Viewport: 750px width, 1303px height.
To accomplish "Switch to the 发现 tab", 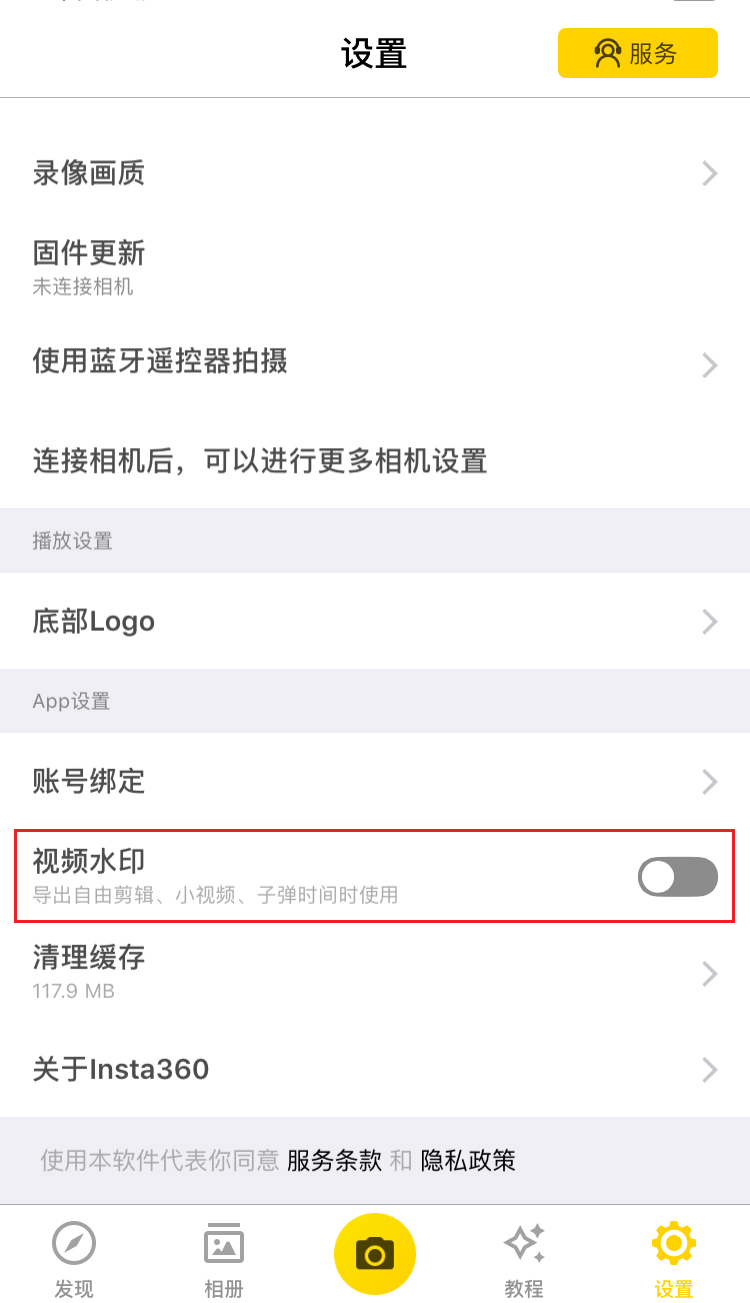I will pos(74,1258).
